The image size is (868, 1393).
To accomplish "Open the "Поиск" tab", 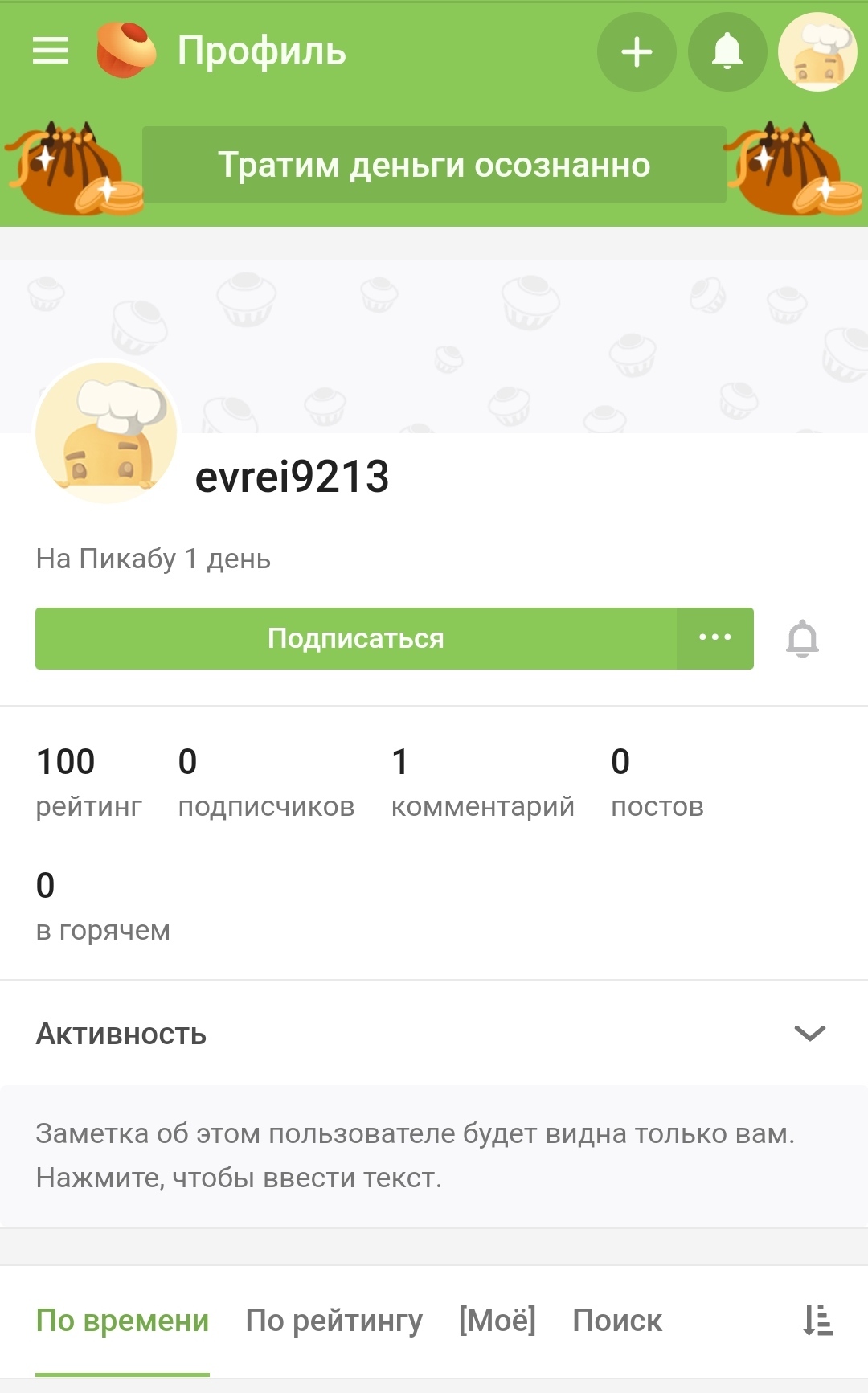I will 616,1321.
